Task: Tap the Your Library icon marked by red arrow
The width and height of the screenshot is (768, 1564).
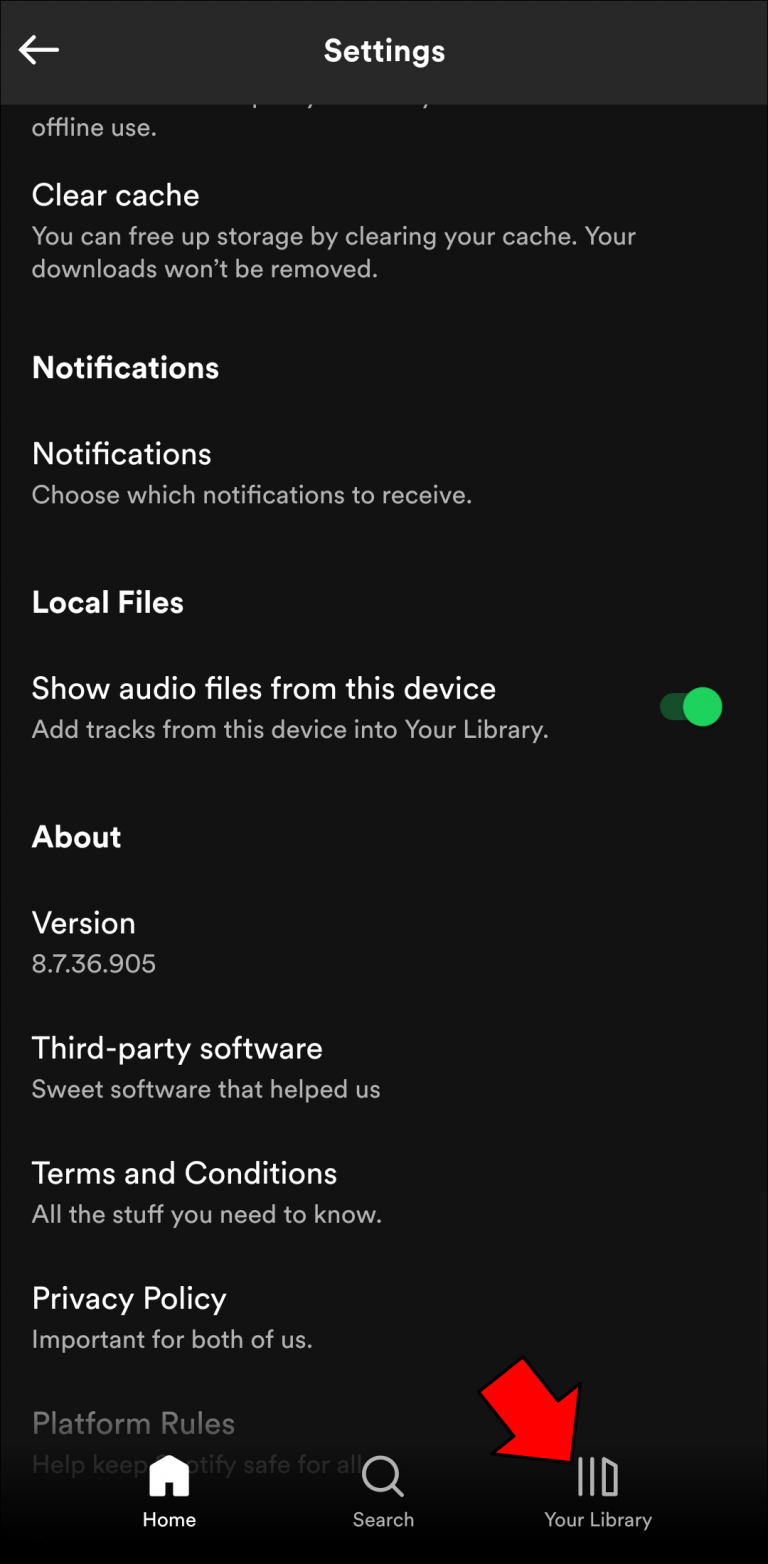Action: coord(598,1476)
